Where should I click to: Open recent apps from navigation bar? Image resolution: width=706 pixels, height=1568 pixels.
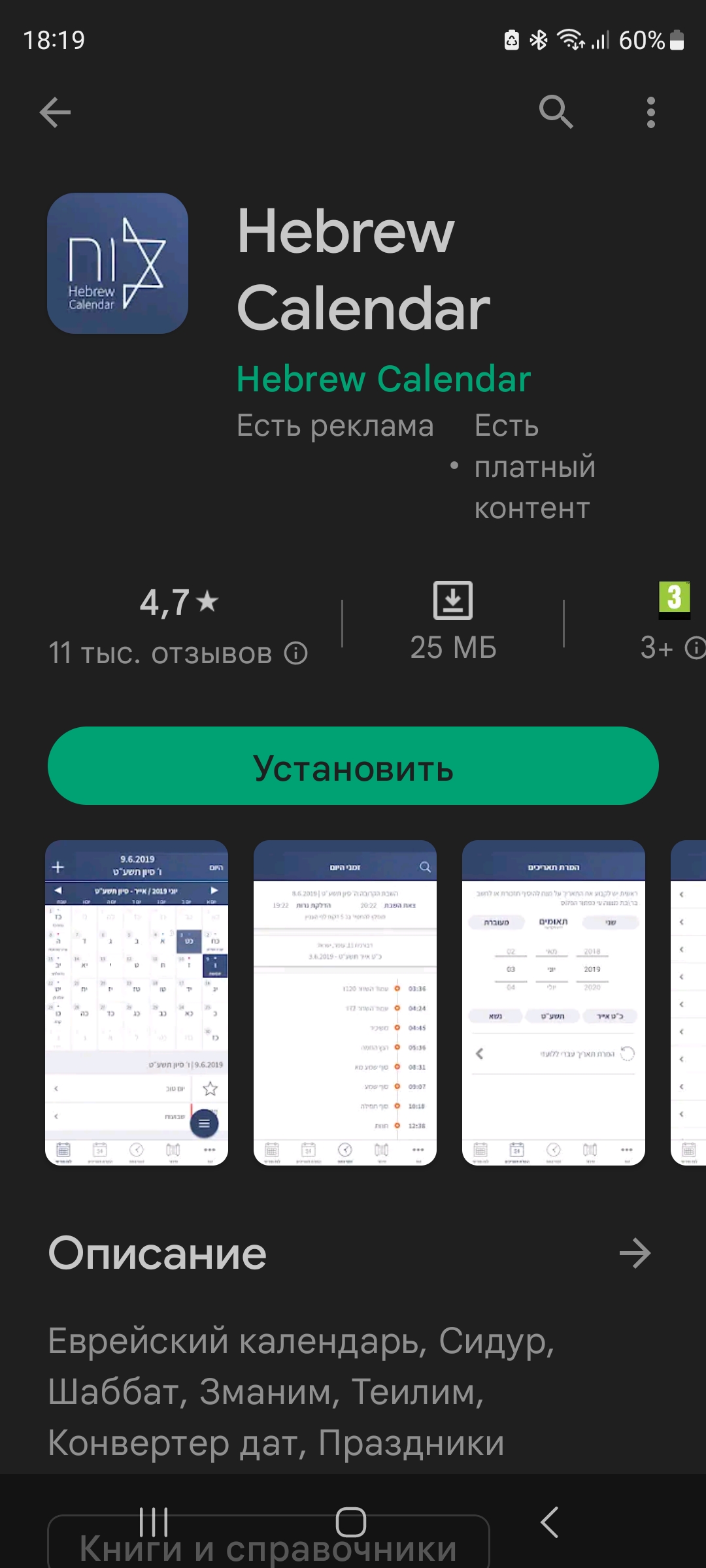pos(154,1522)
